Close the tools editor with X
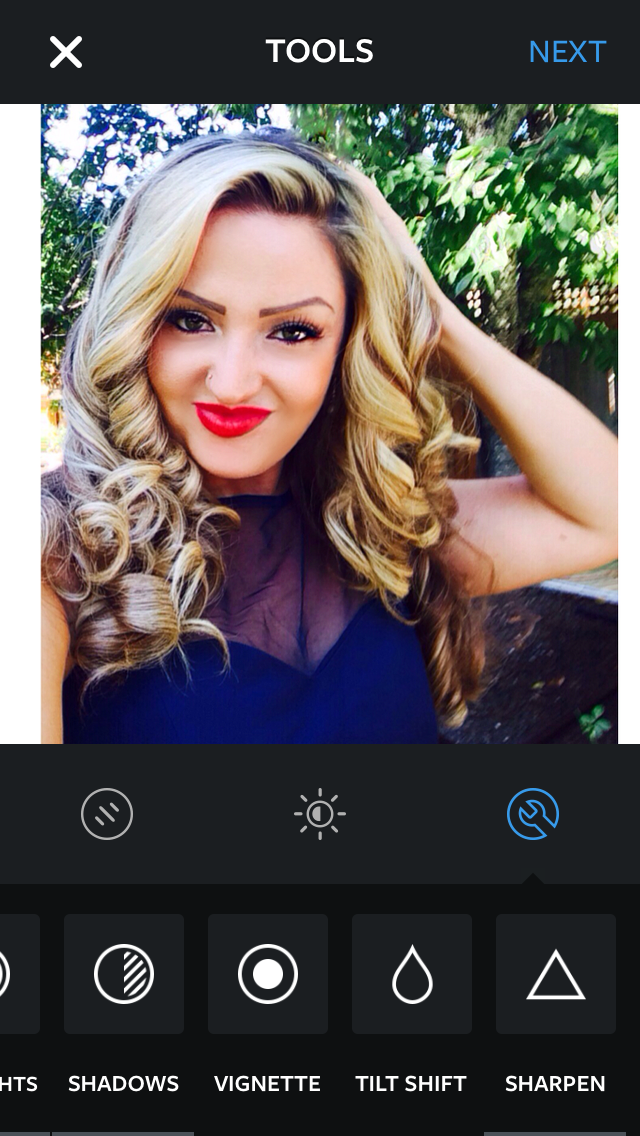 click(x=66, y=52)
